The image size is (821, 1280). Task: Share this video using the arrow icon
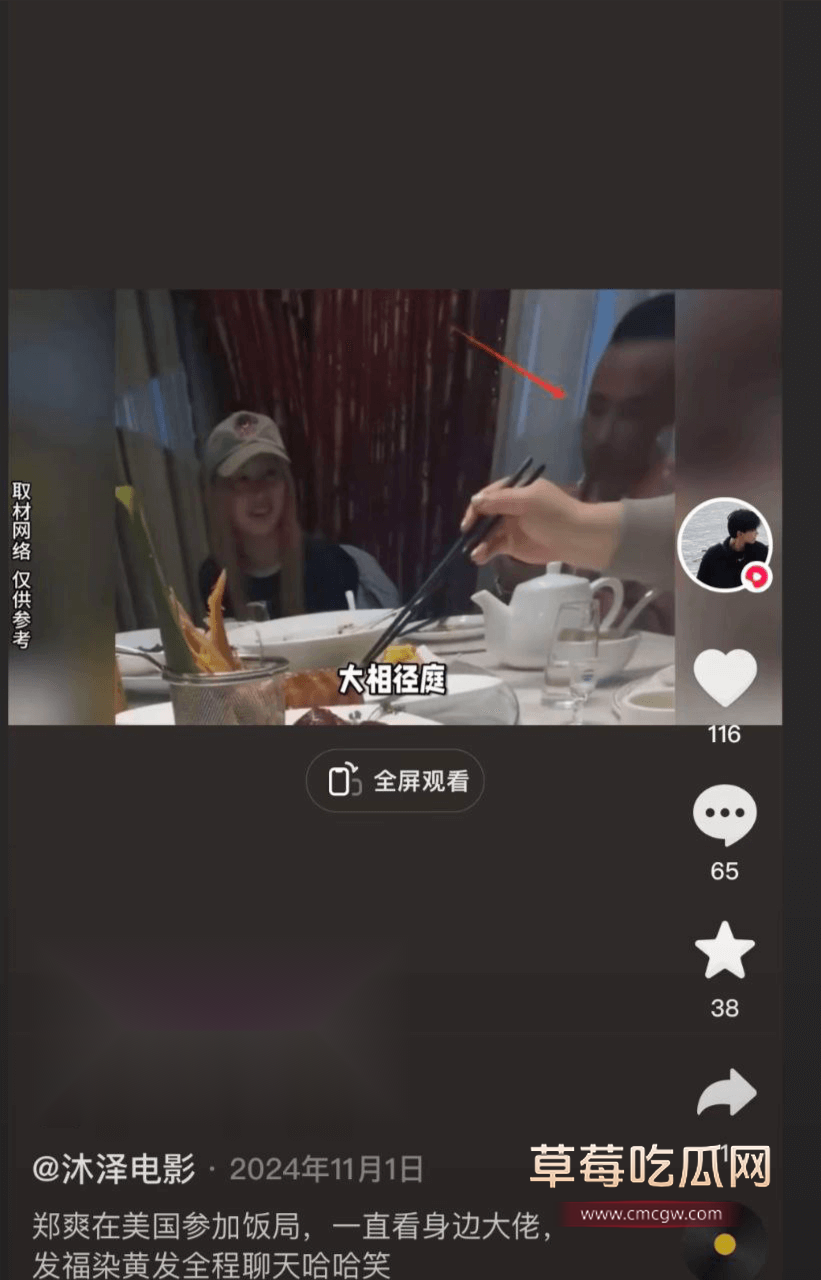pos(725,1092)
